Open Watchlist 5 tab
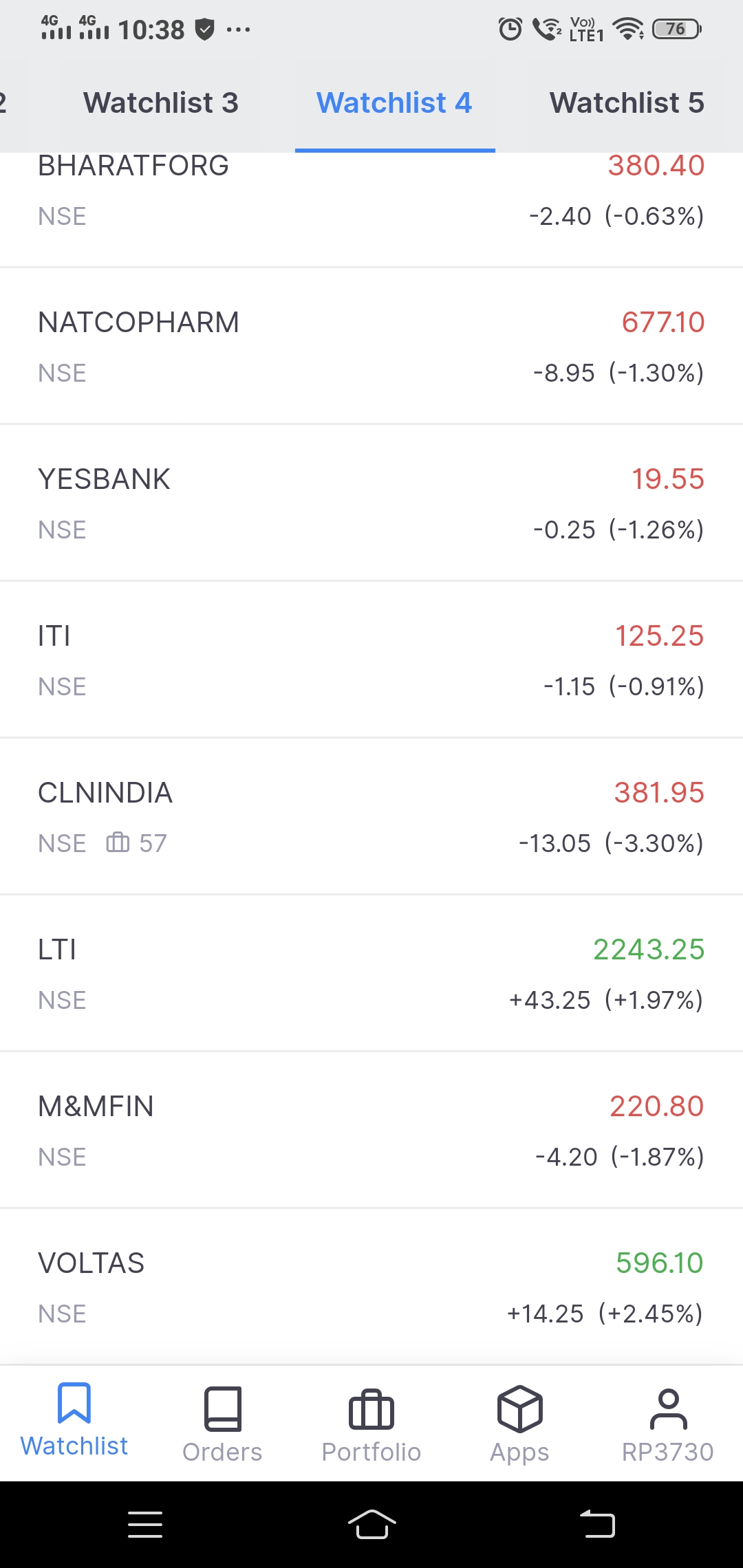The height and width of the screenshot is (1568, 743). coord(627,103)
